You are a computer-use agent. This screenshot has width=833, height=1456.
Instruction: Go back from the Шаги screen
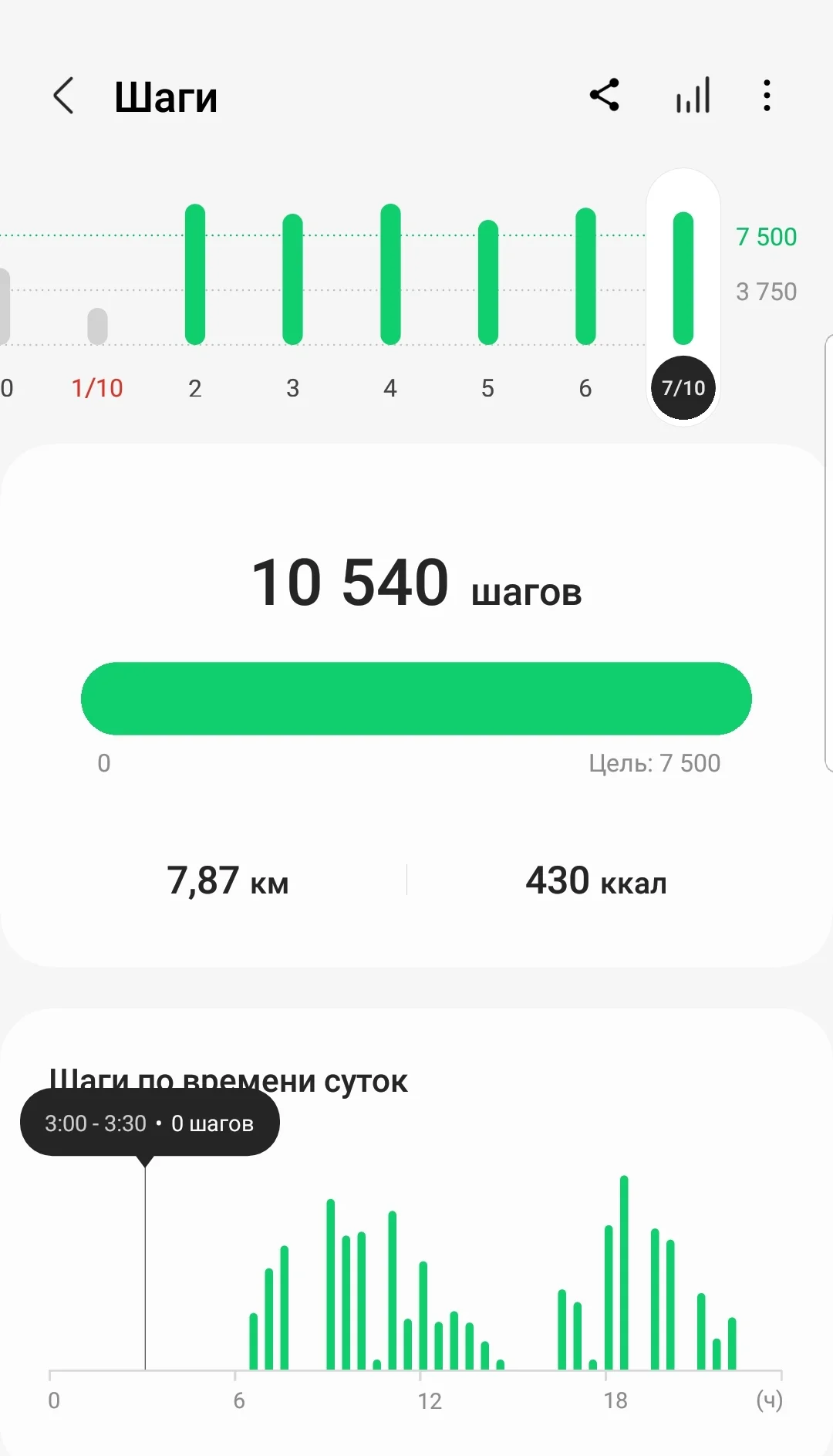64,96
